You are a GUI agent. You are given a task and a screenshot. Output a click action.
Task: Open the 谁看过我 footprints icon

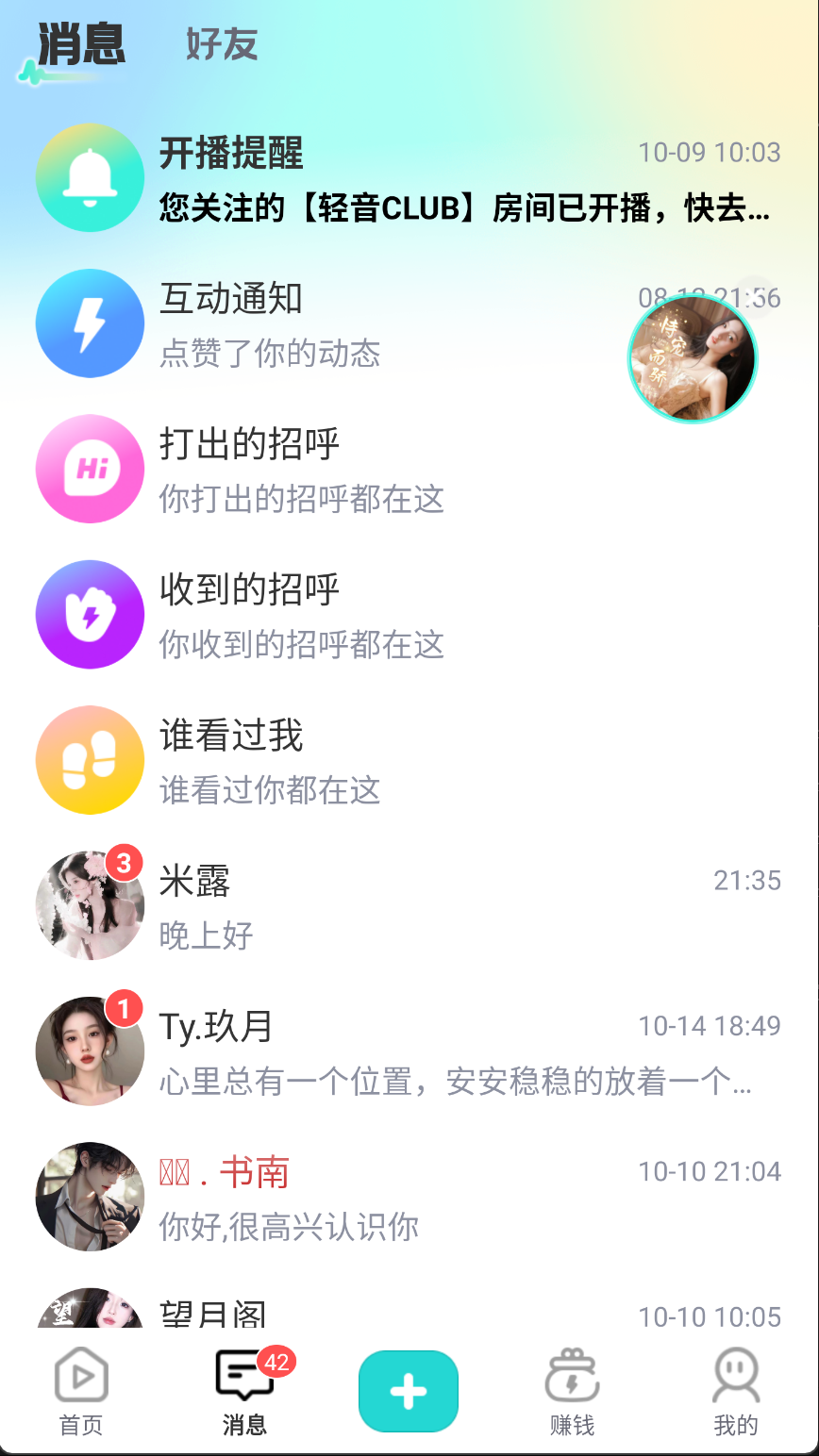(x=90, y=759)
